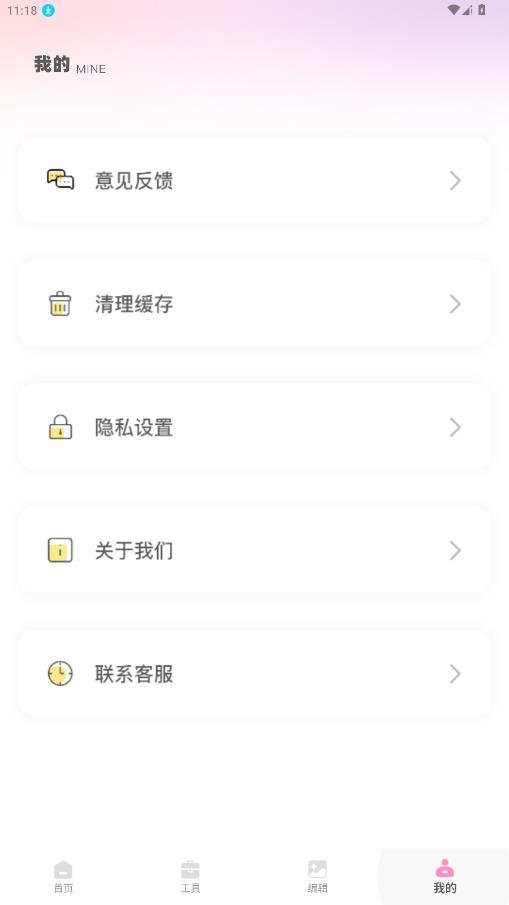Open the 意见反馈 feedback row

(254, 181)
